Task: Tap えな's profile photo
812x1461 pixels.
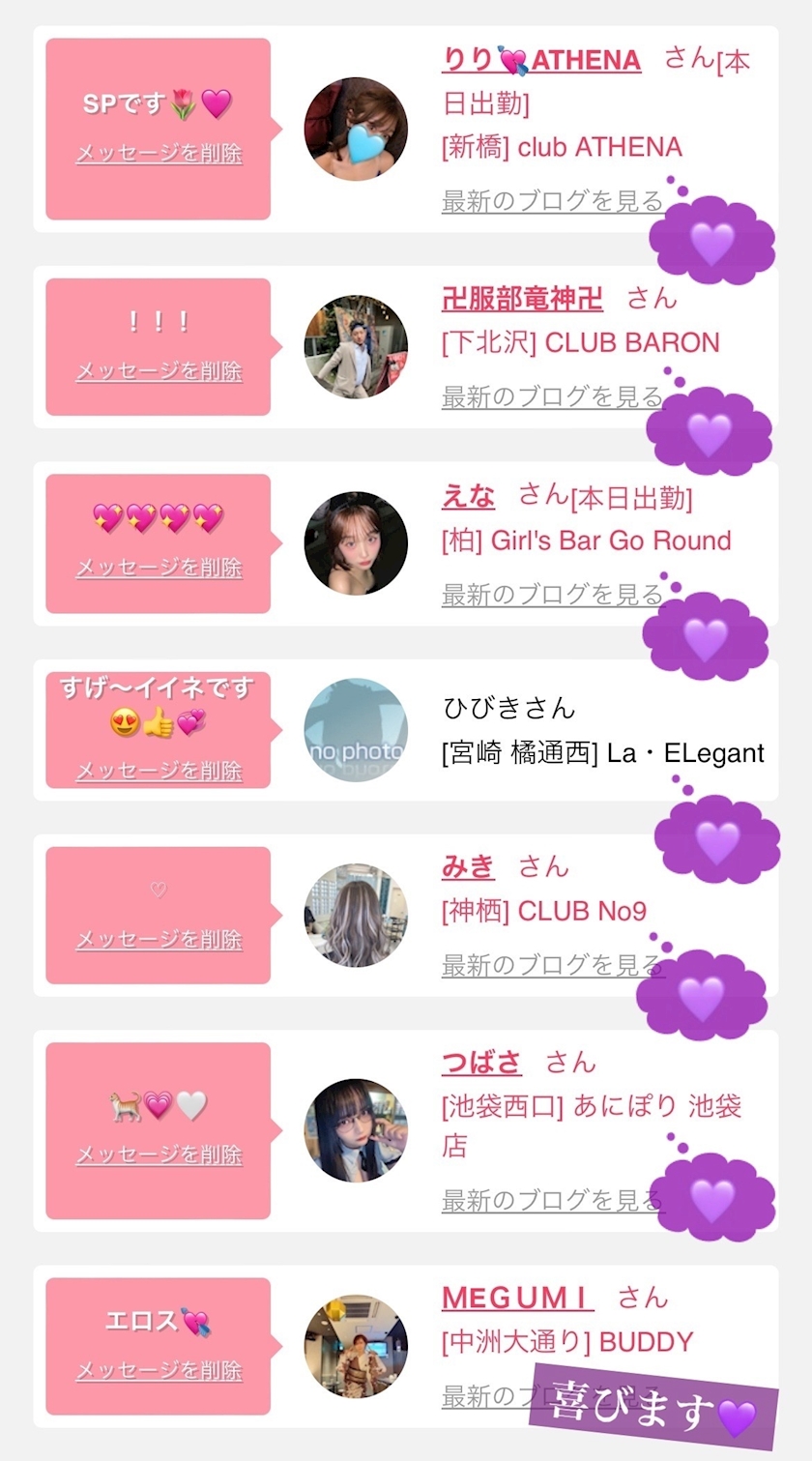Action: (x=356, y=543)
